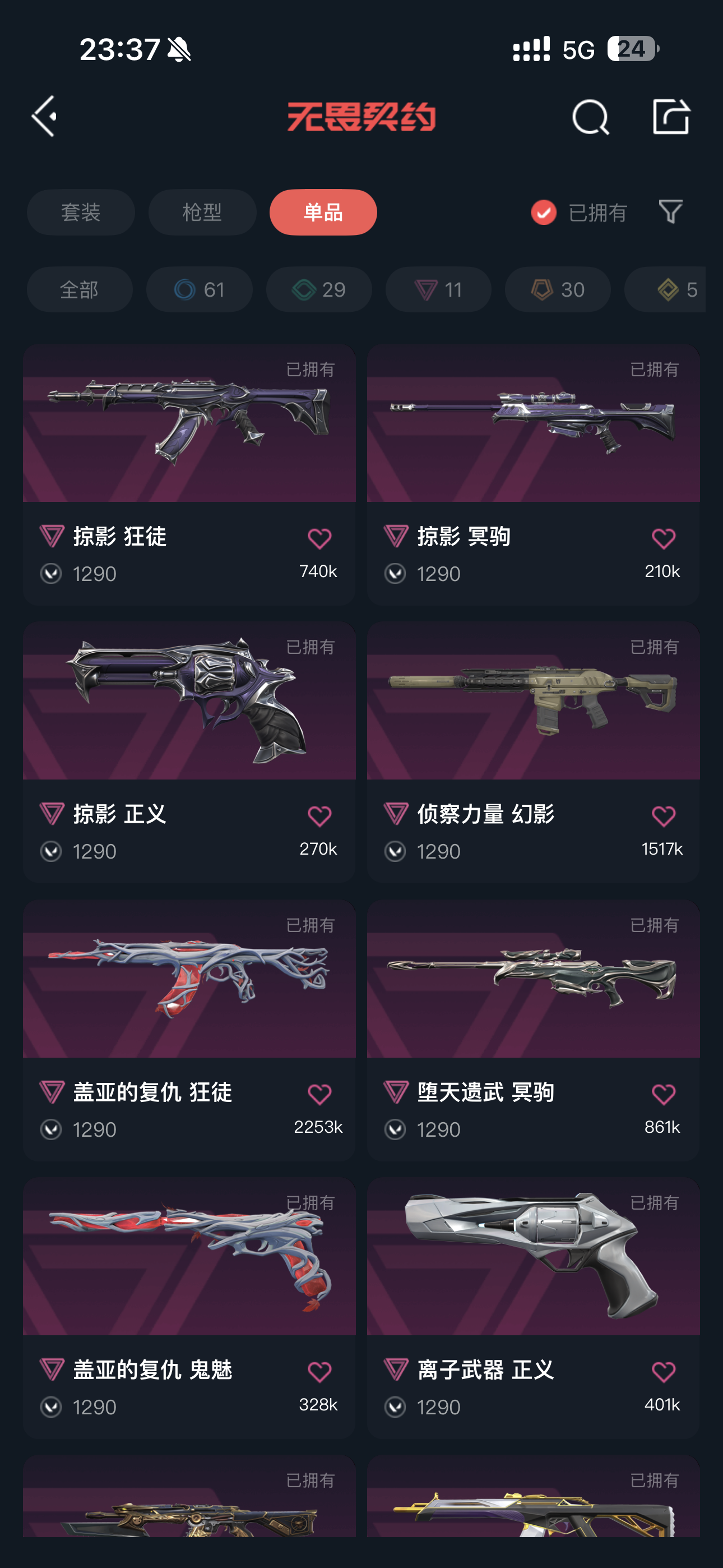
Task: Like the 堕天遗武 冥驹 skin
Action: (662, 1095)
